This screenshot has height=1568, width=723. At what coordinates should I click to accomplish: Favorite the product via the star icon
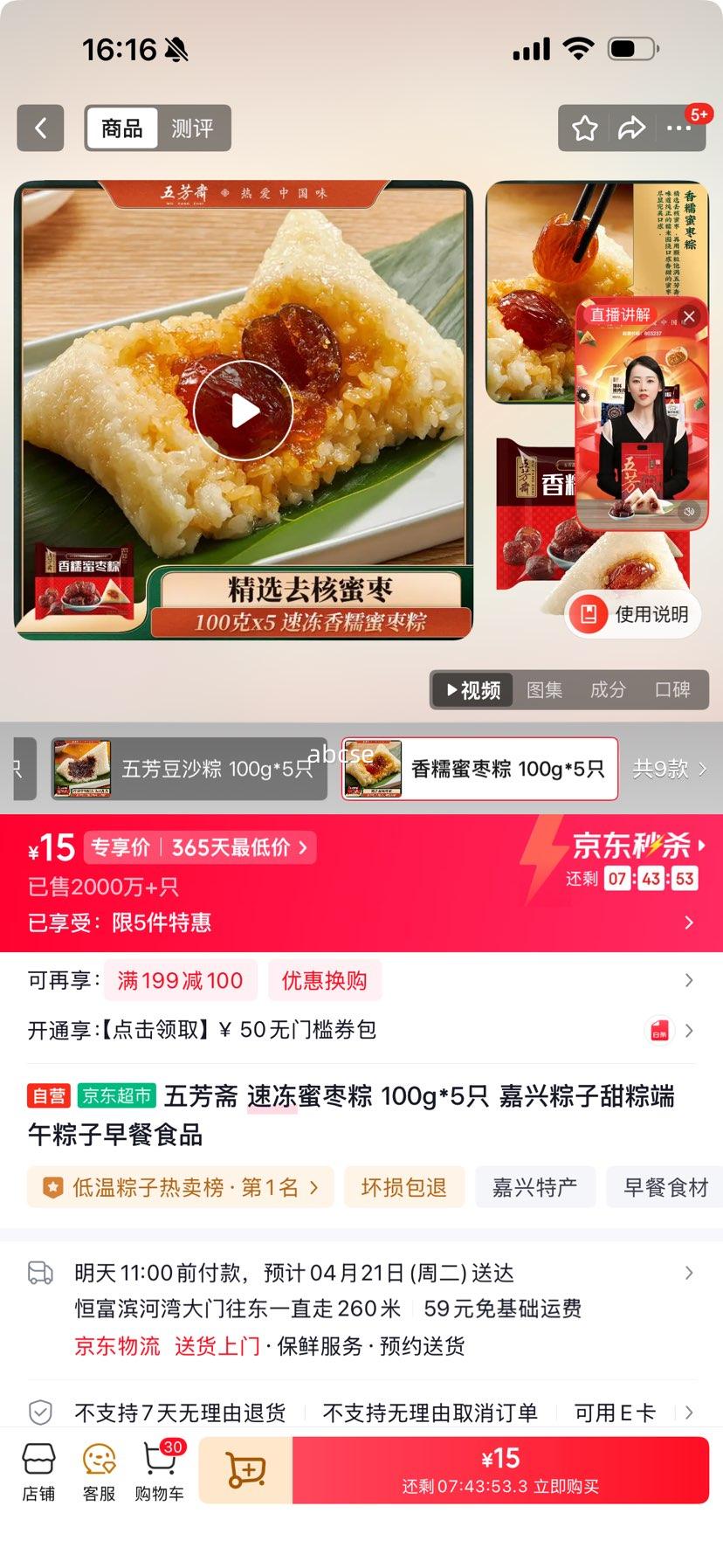pos(583,128)
